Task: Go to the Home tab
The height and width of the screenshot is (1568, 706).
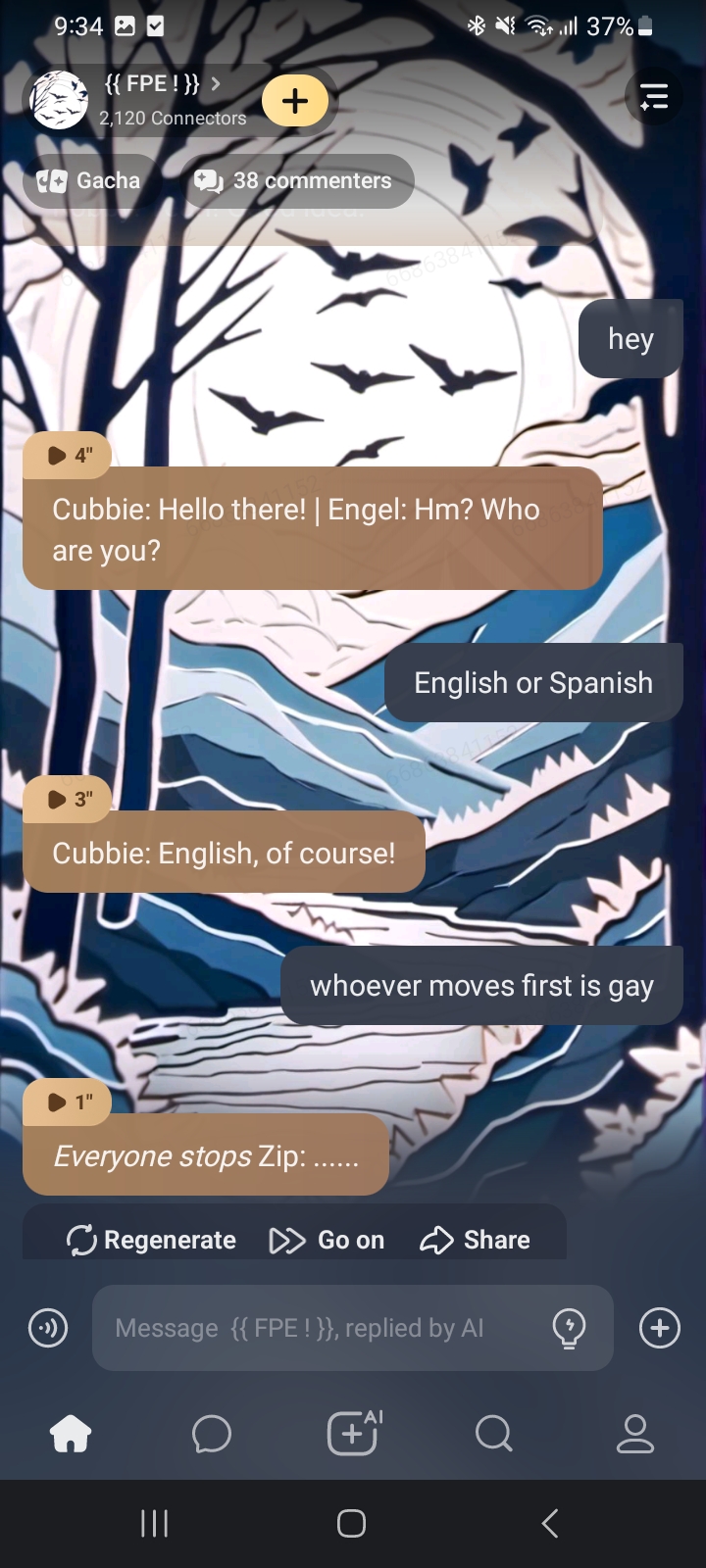Action: (71, 1435)
